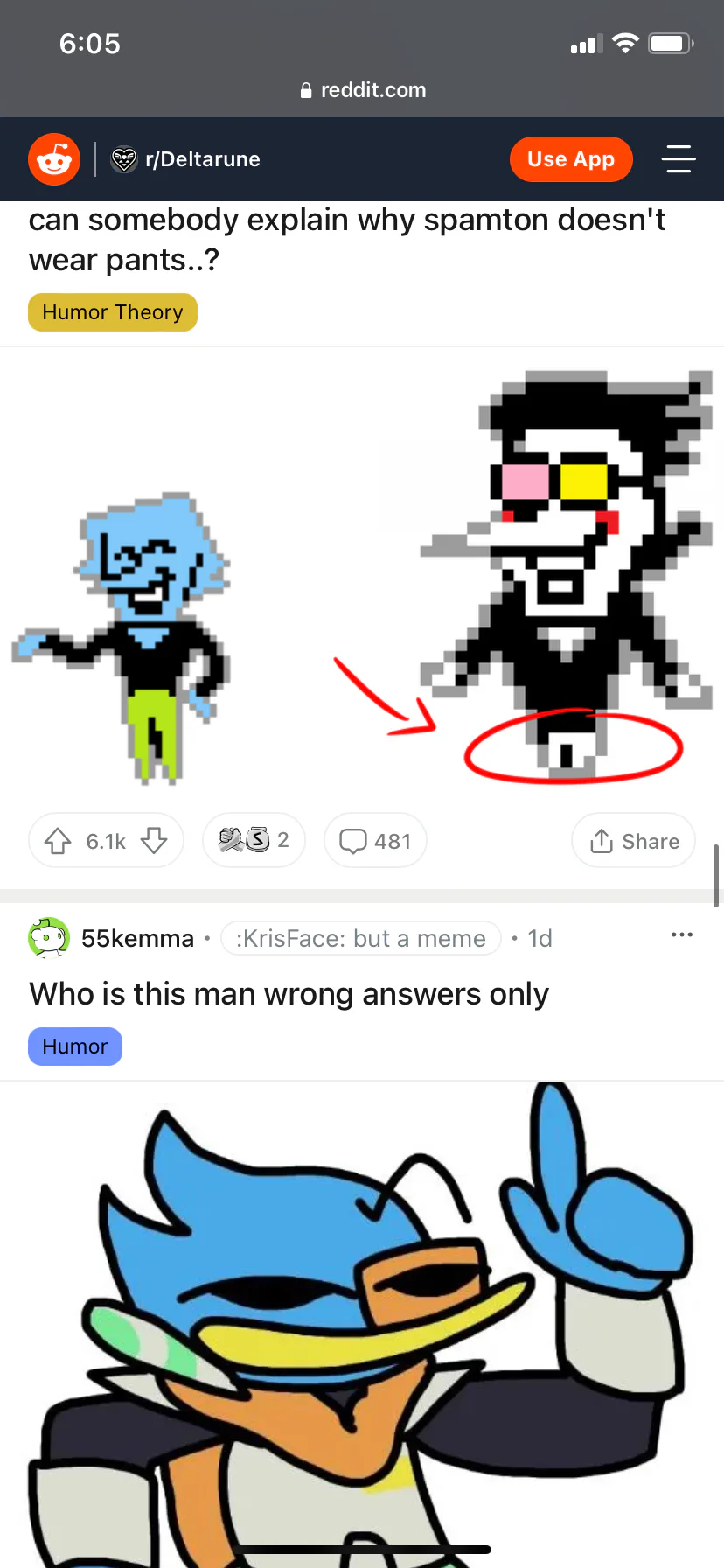
Task: Select the Humor Theory flair
Action: [x=113, y=312]
